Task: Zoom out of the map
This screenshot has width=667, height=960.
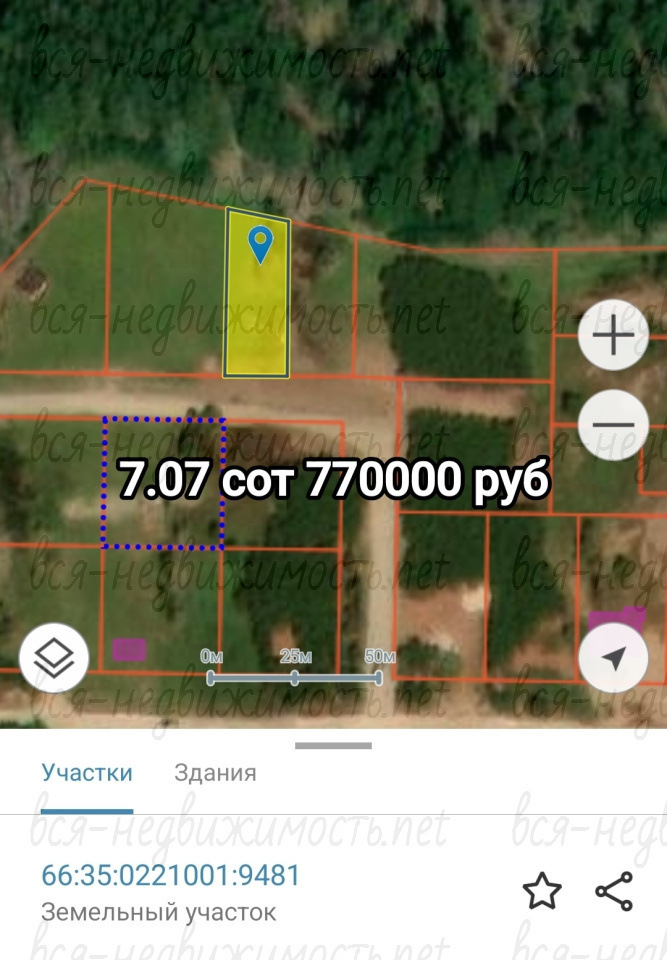Action: (x=613, y=424)
